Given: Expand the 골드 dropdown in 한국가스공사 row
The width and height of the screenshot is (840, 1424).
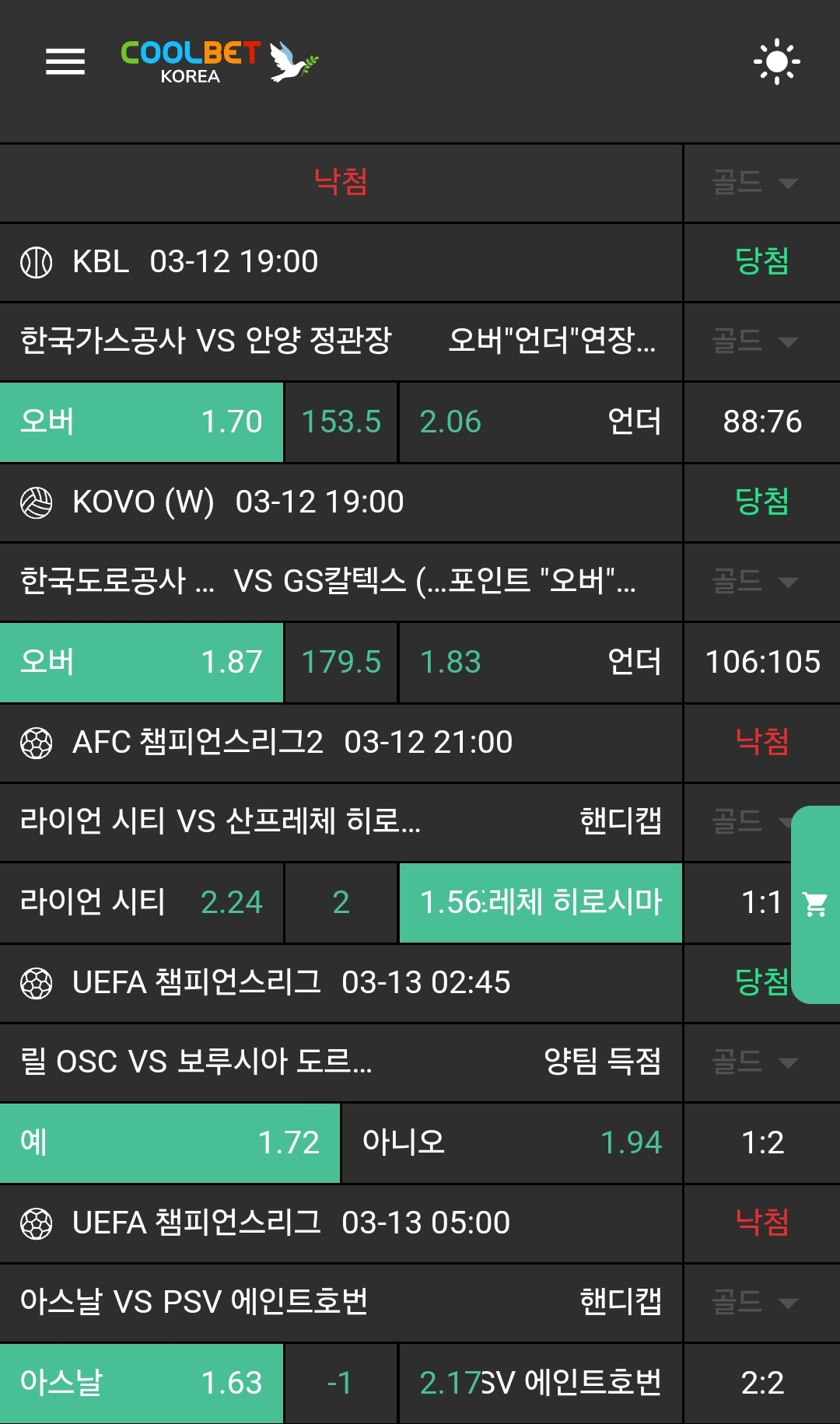Looking at the screenshot, I should point(754,341).
